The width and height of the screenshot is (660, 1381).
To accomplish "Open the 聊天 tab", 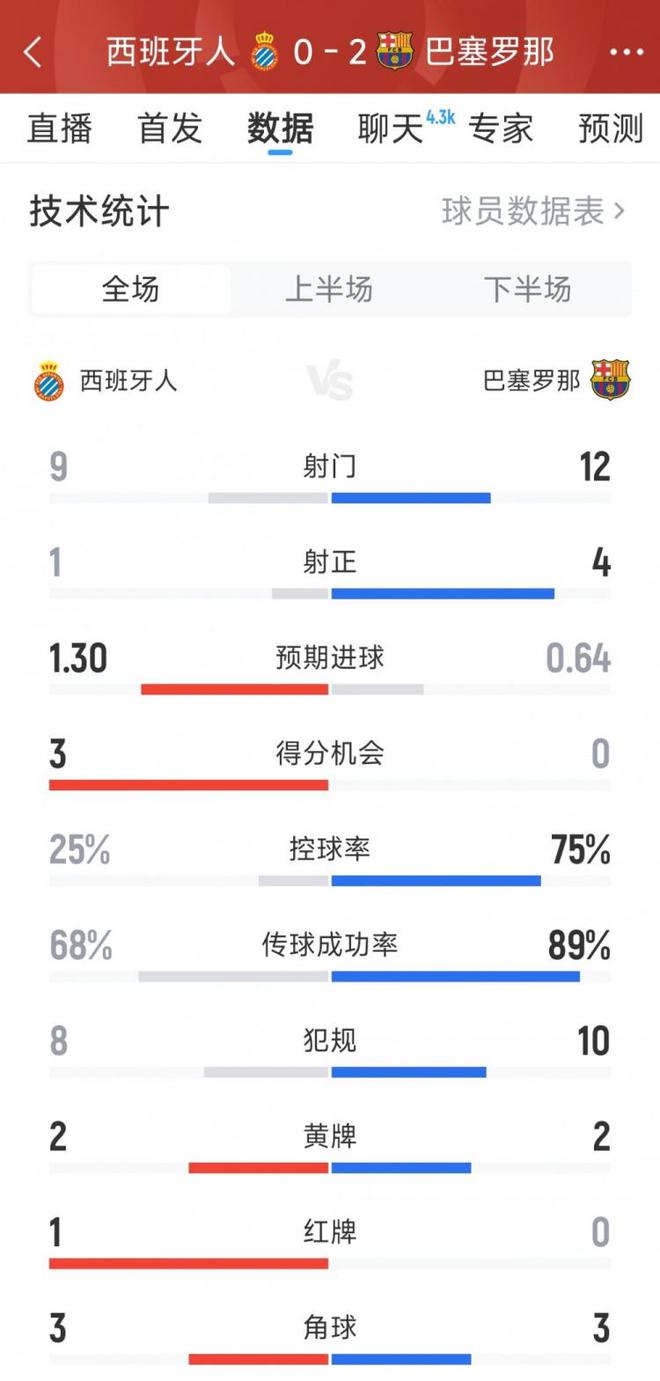I will point(392,129).
